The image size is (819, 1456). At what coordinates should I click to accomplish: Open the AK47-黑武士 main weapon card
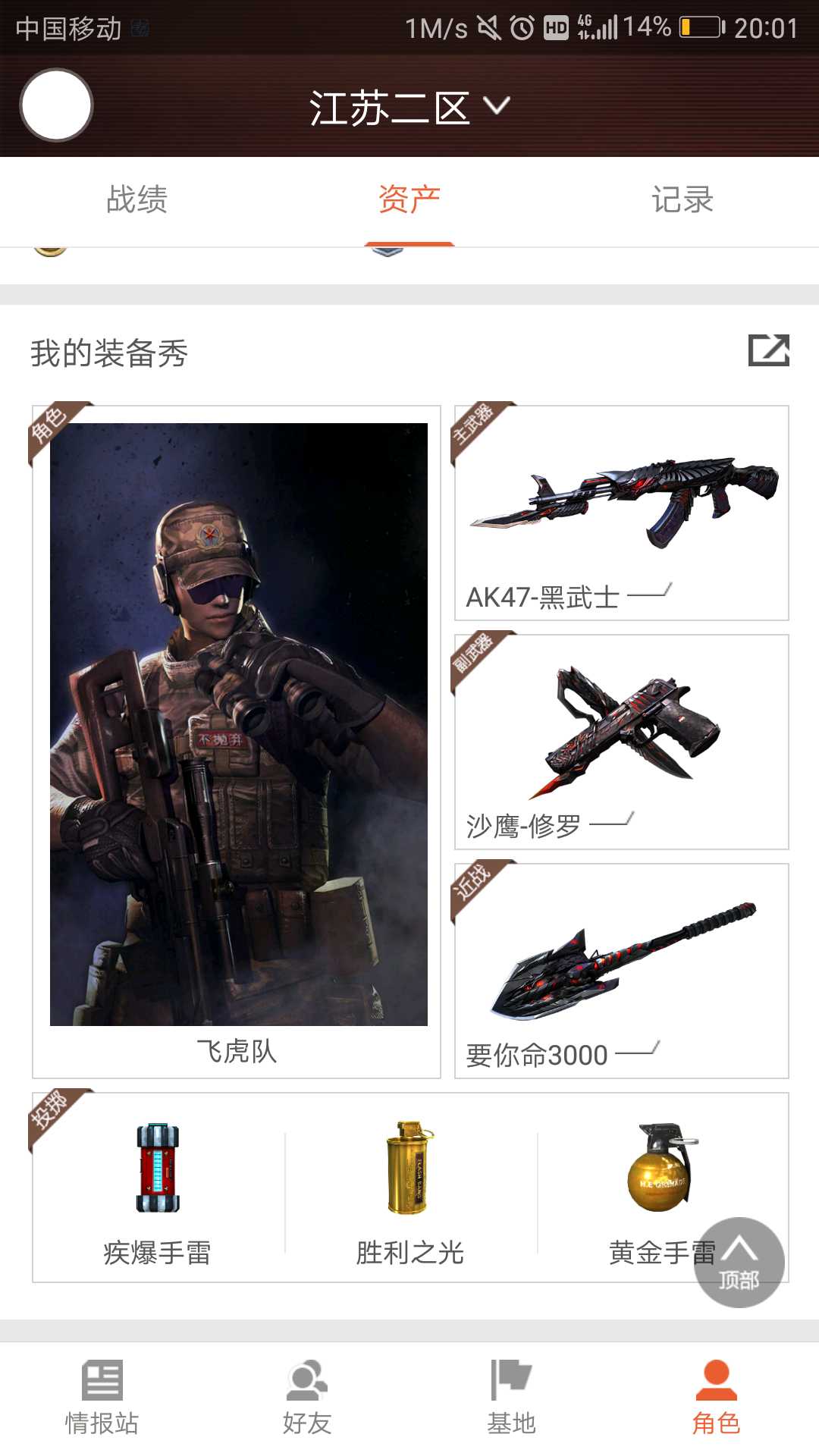point(621,513)
